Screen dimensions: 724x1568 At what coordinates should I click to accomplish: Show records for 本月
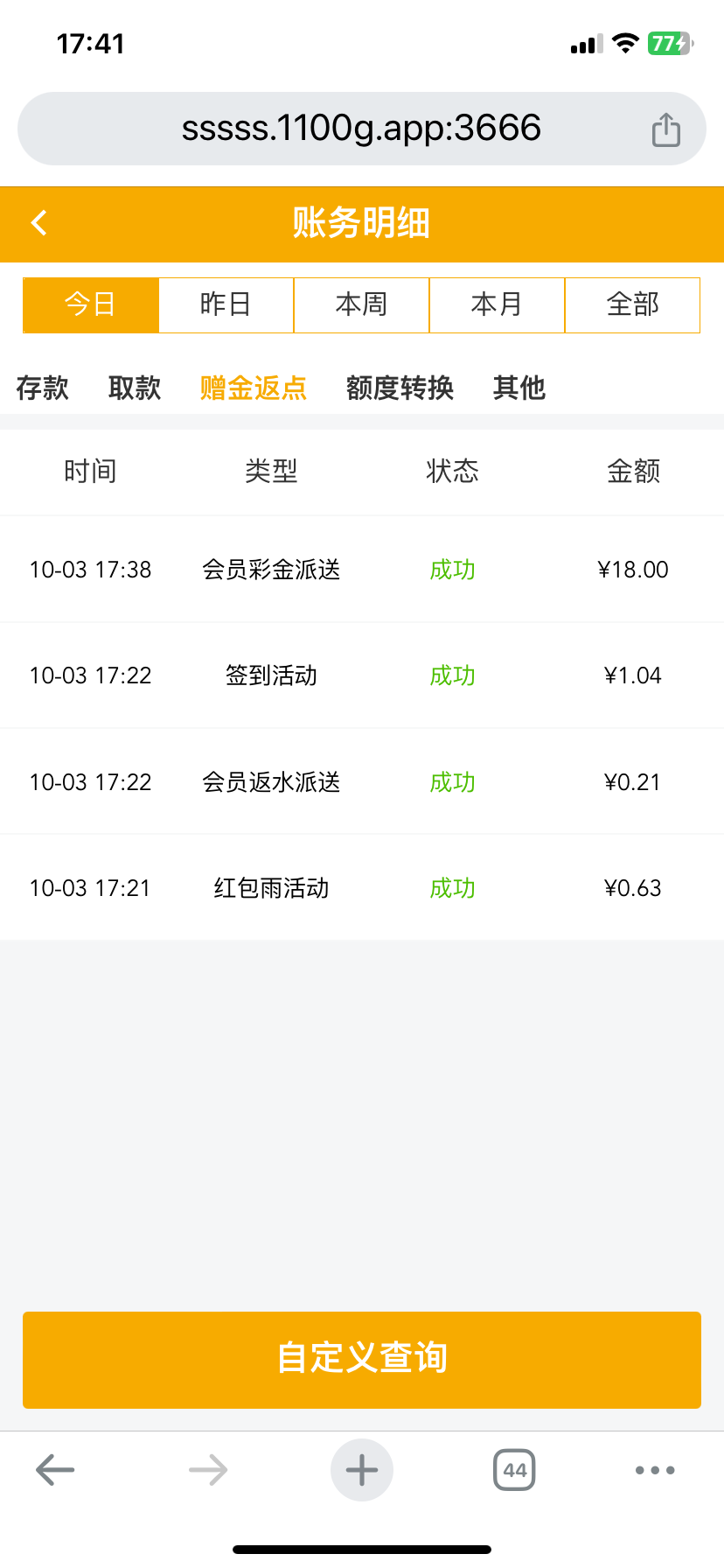point(497,304)
